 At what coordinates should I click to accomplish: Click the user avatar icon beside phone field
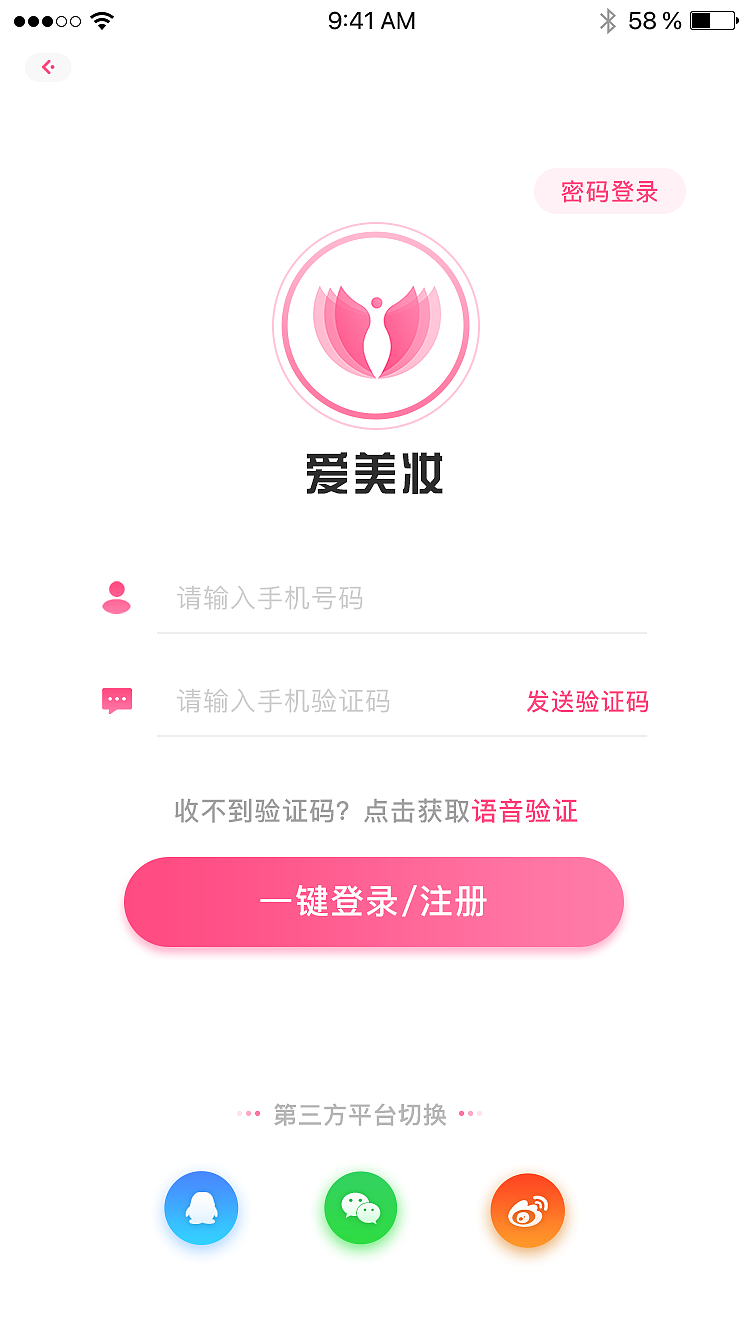tap(116, 598)
